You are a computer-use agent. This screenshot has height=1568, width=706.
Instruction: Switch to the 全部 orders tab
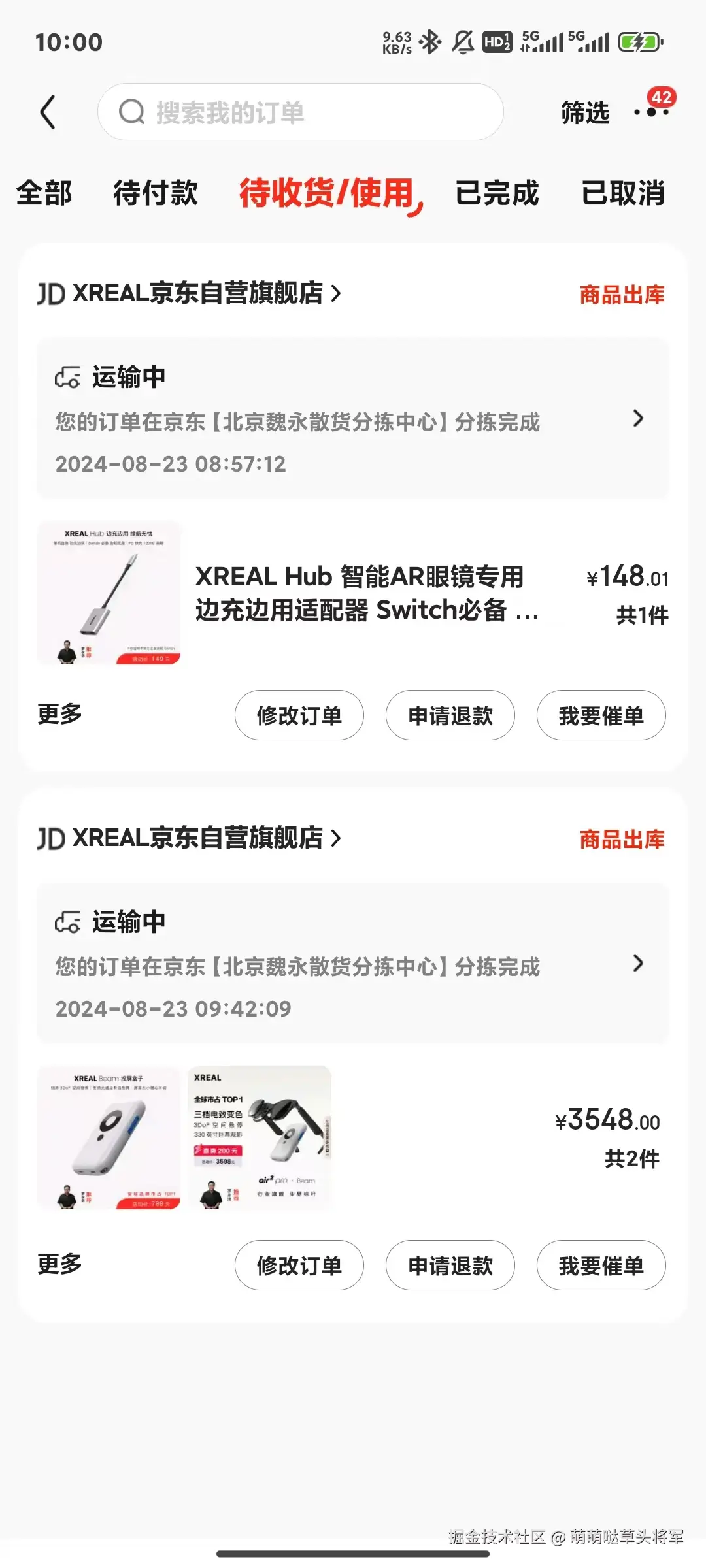pyautogui.click(x=43, y=193)
